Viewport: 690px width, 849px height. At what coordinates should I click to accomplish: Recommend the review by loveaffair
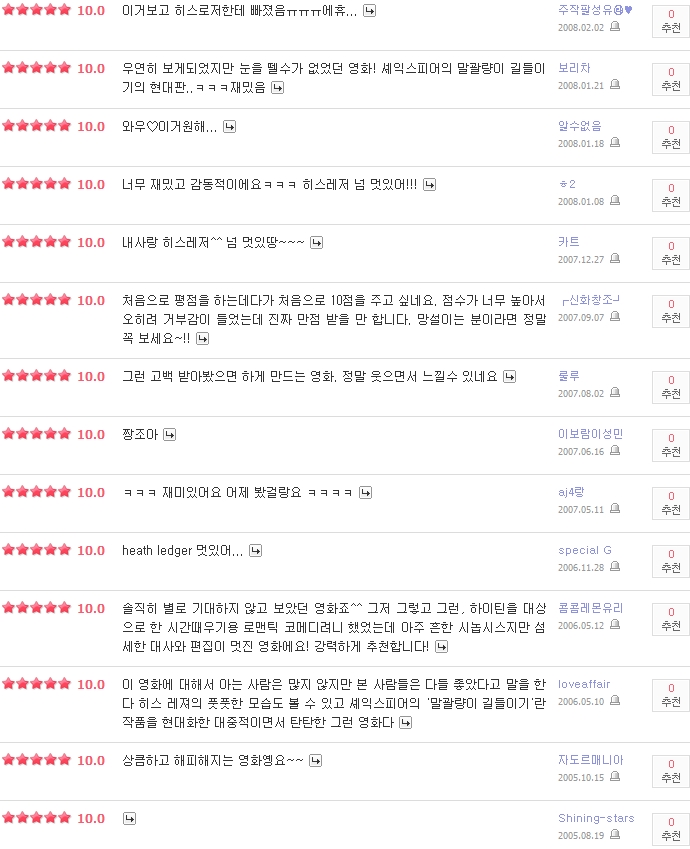pyautogui.click(x=670, y=695)
